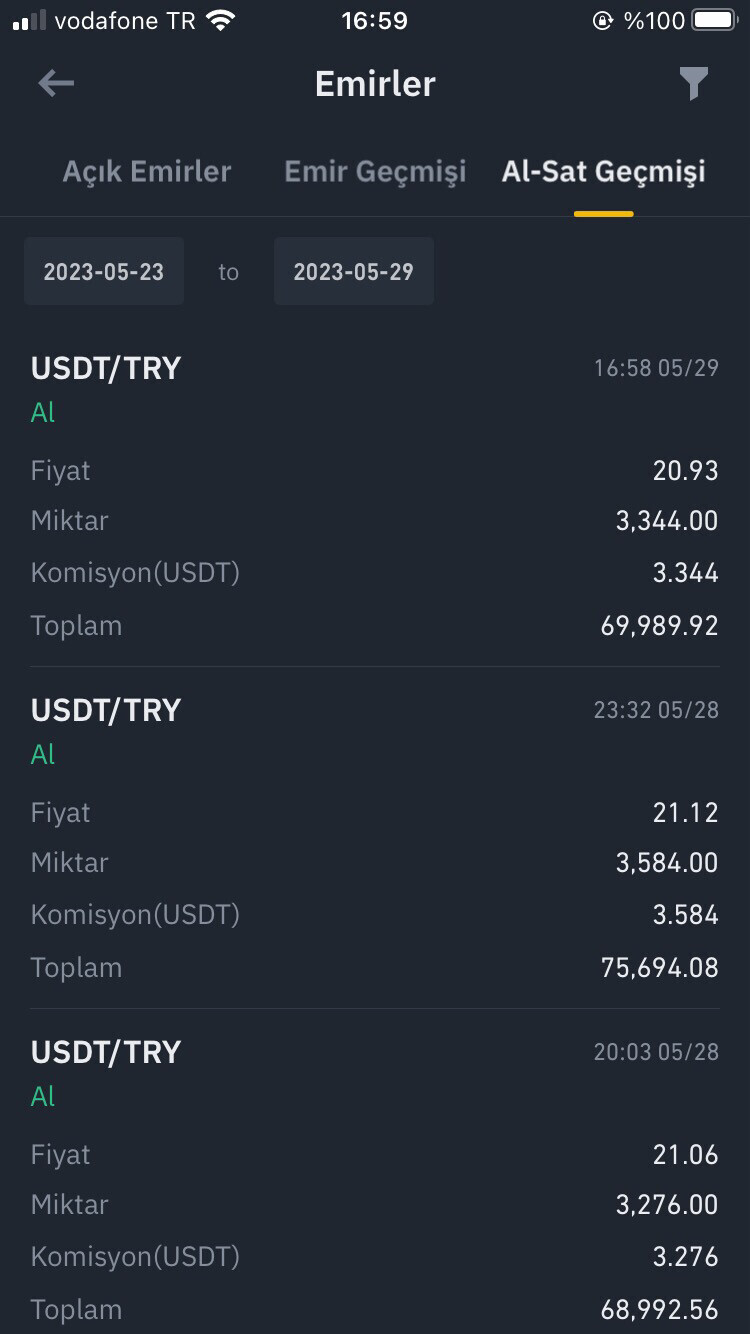Go back using the arrow icon
Screen dimensions: 750x1334
[56, 83]
